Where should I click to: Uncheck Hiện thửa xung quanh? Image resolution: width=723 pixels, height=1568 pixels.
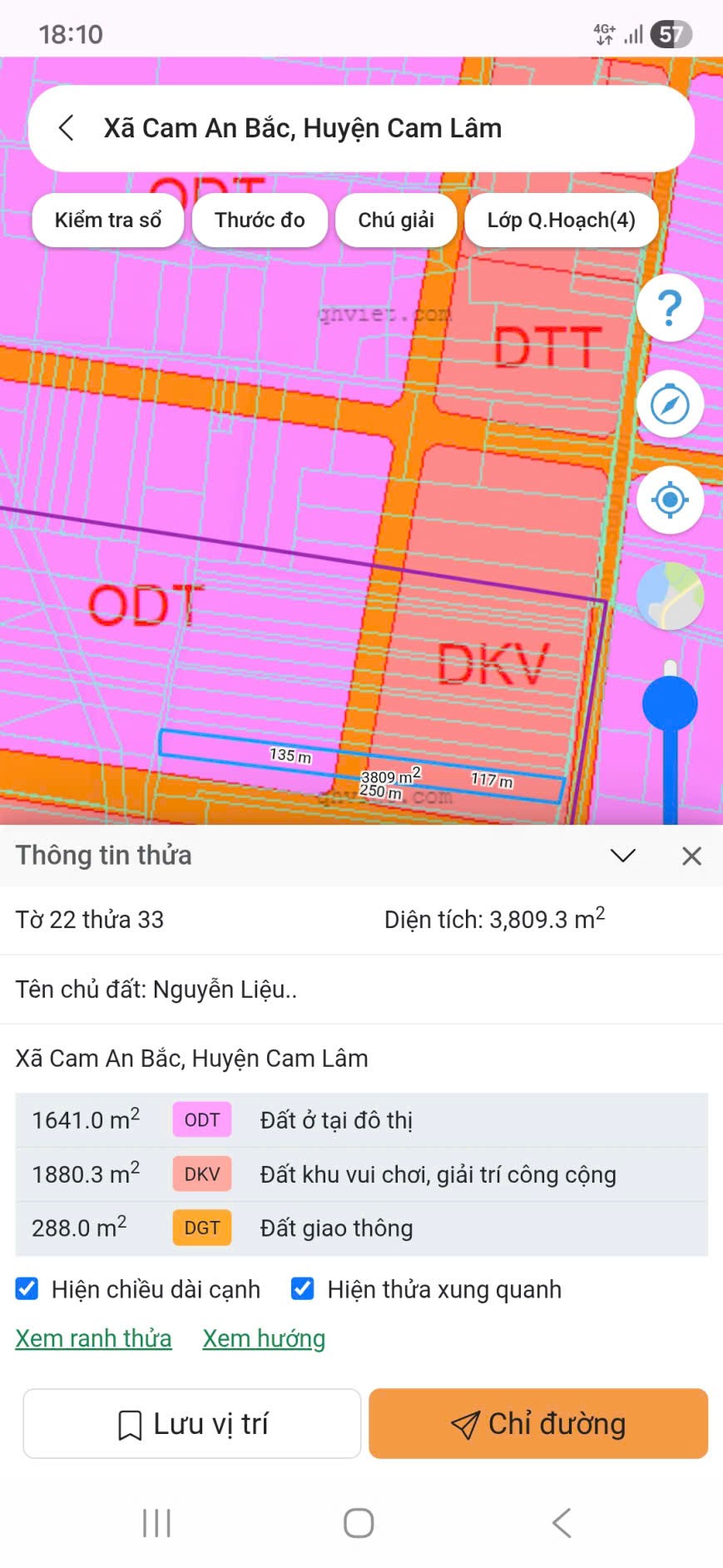pyautogui.click(x=303, y=1289)
